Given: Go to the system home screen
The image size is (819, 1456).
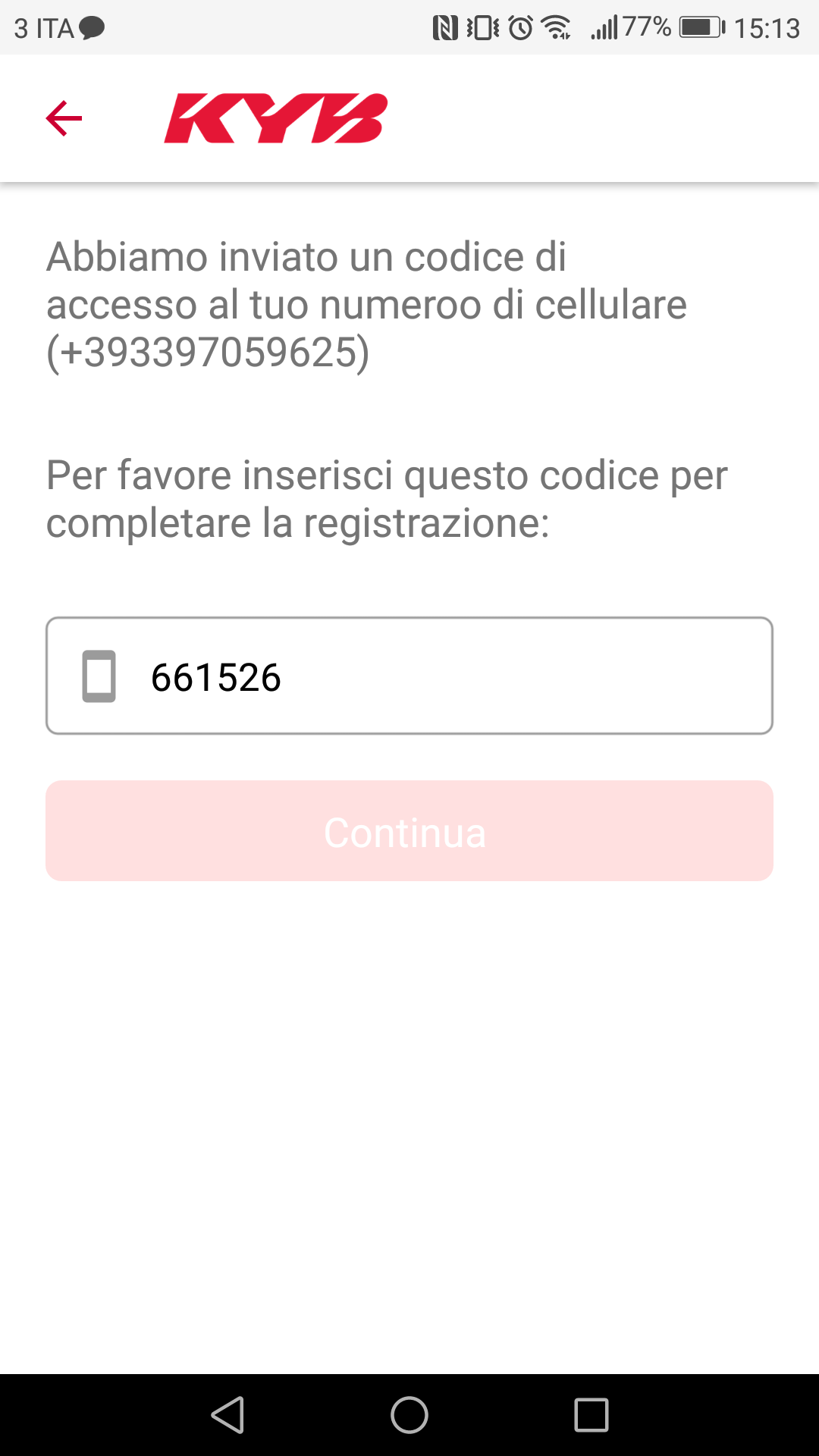Looking at the screenshot, I should (409, 1415).
